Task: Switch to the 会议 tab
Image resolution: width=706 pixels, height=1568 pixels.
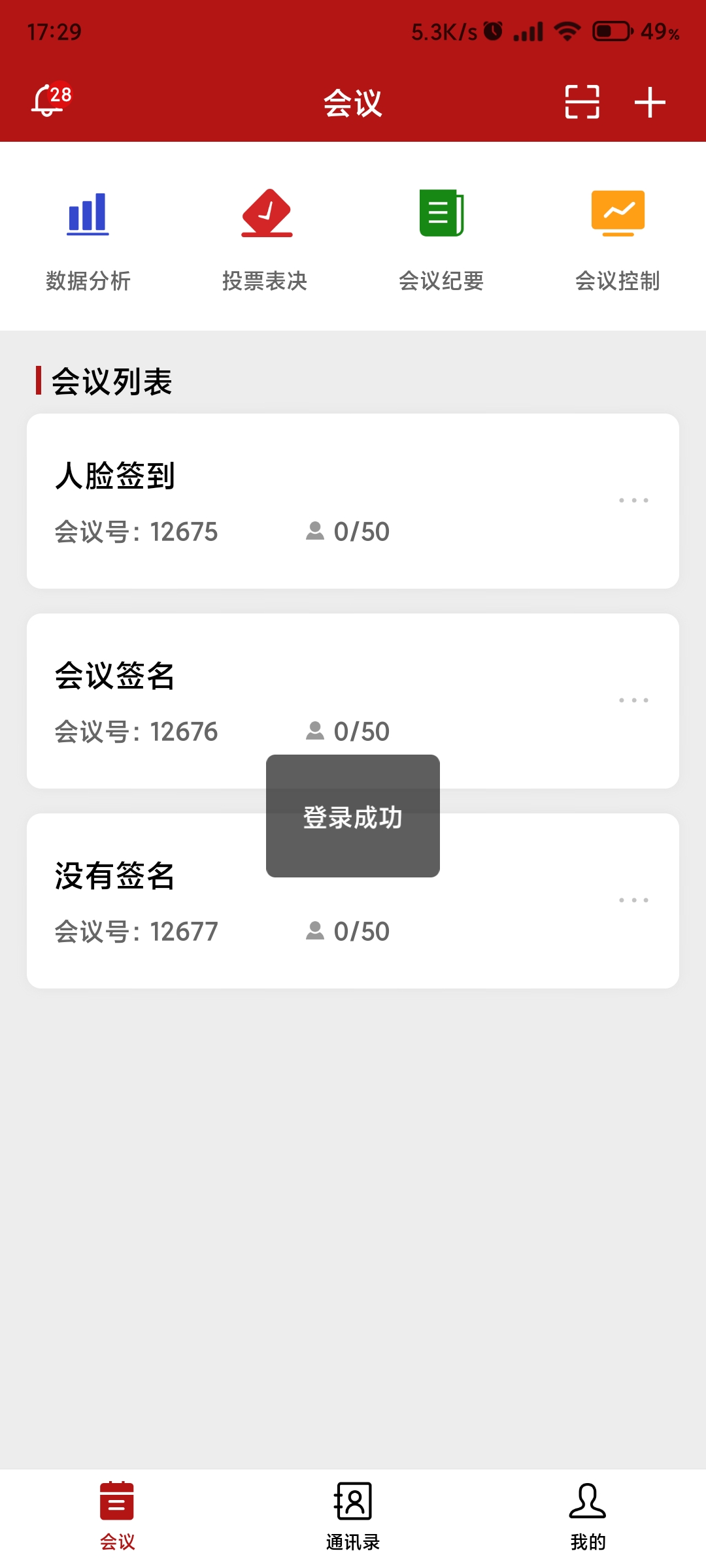Action: [118, 1516]
